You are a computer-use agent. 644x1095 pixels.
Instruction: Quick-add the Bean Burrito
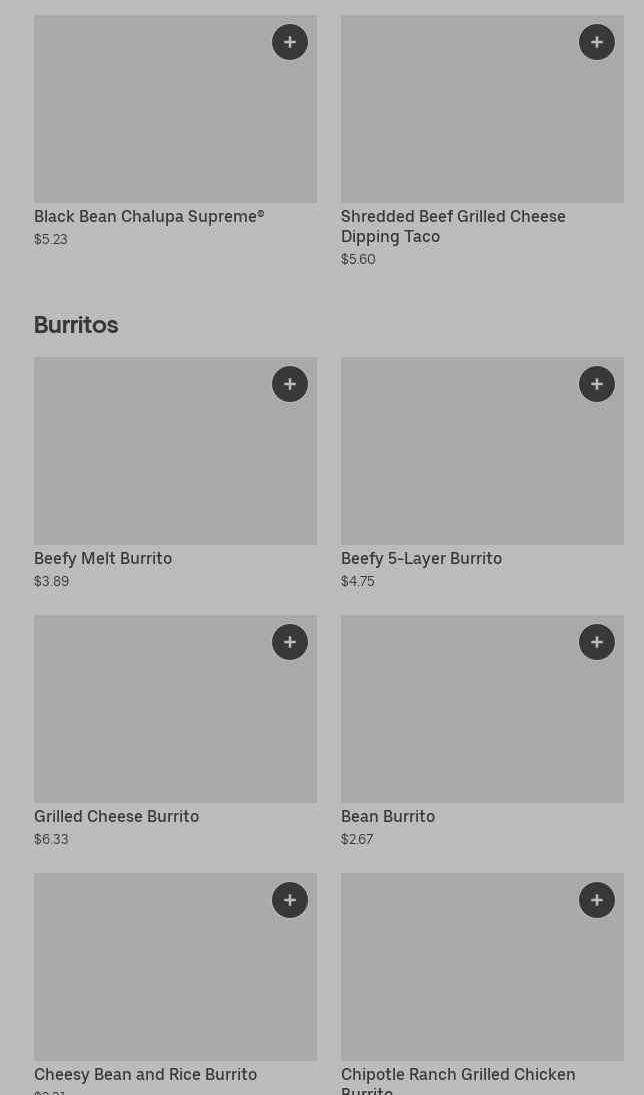pos(597,642)
